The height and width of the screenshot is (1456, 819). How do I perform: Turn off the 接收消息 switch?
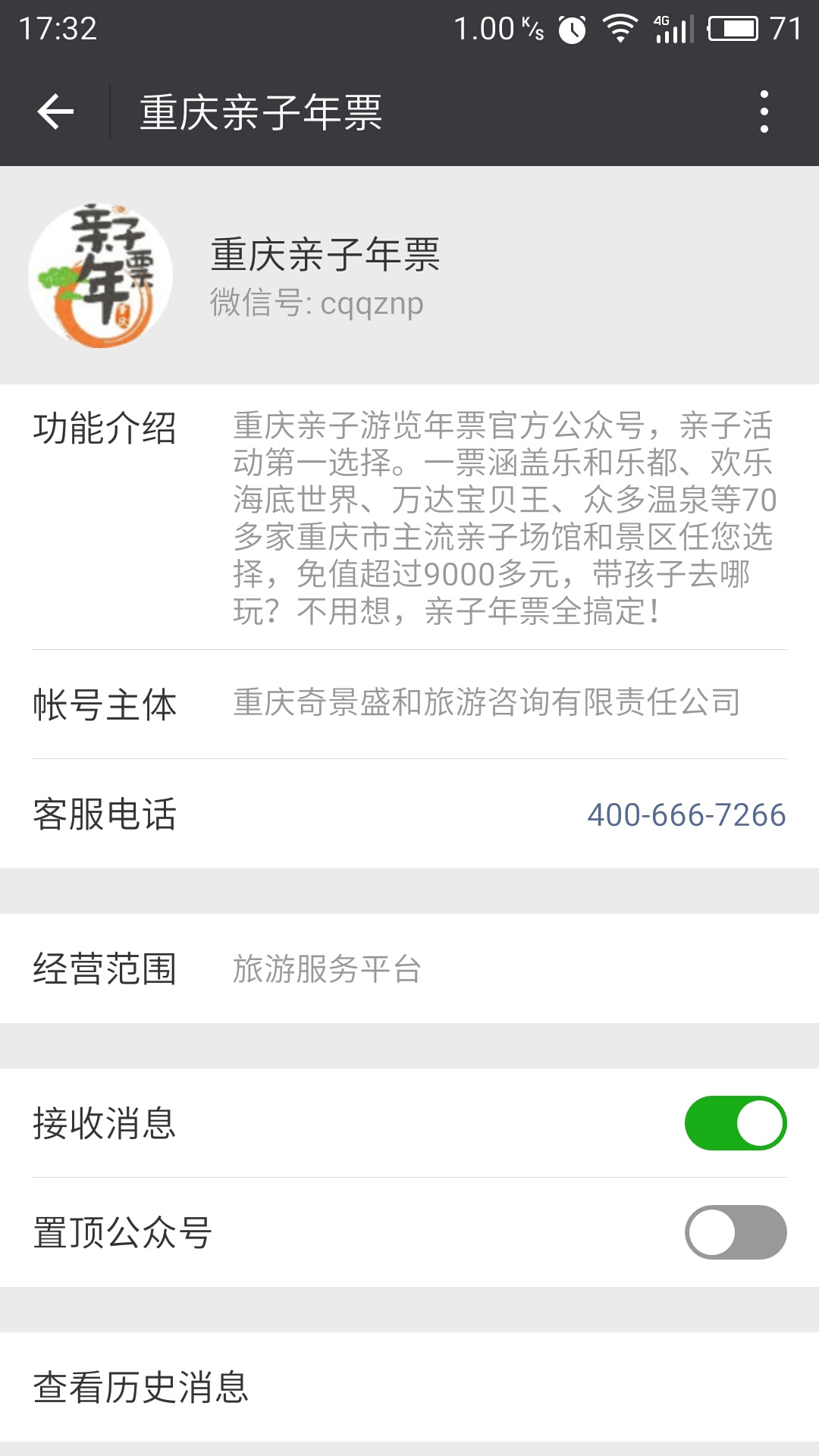point(735,1123)
